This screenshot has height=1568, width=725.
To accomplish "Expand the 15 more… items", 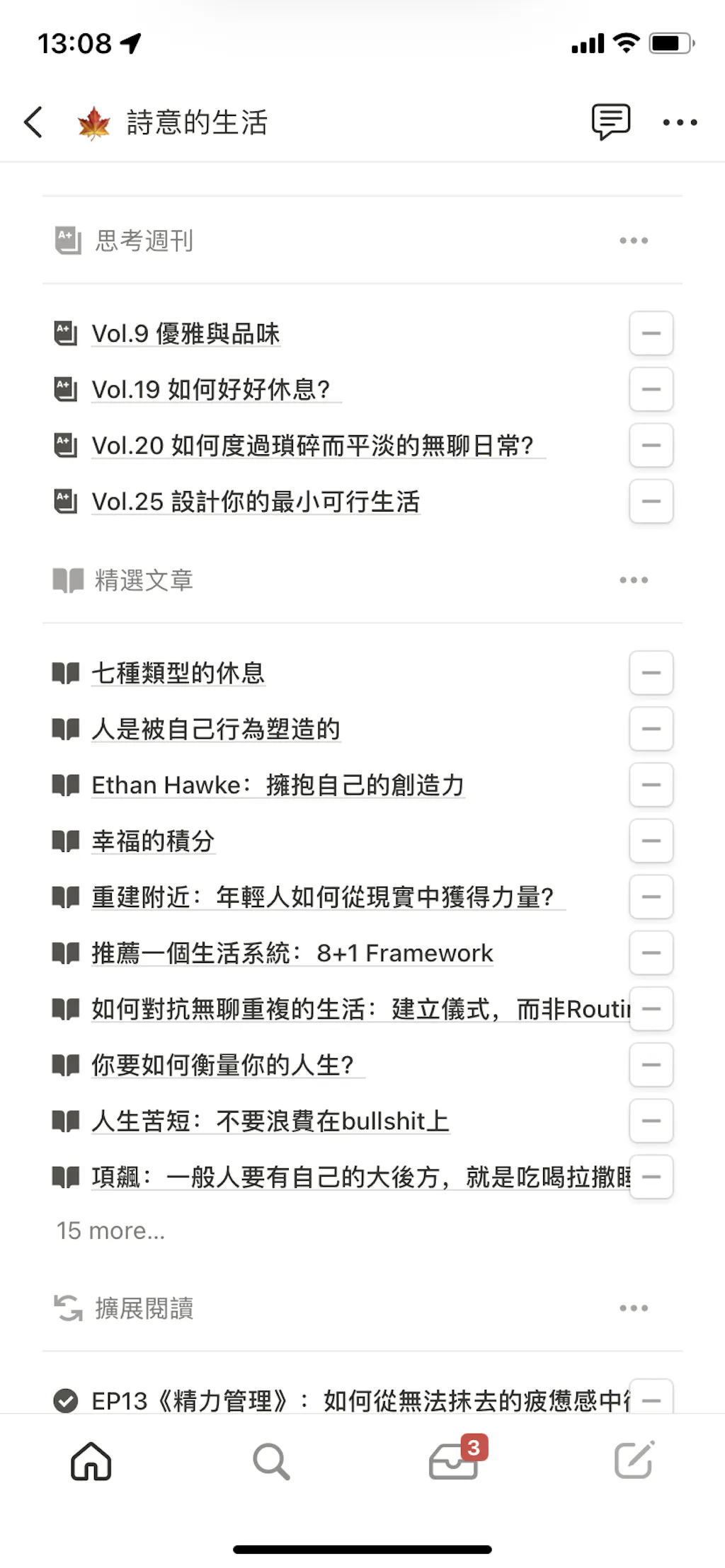I will tap(110, 1230).
